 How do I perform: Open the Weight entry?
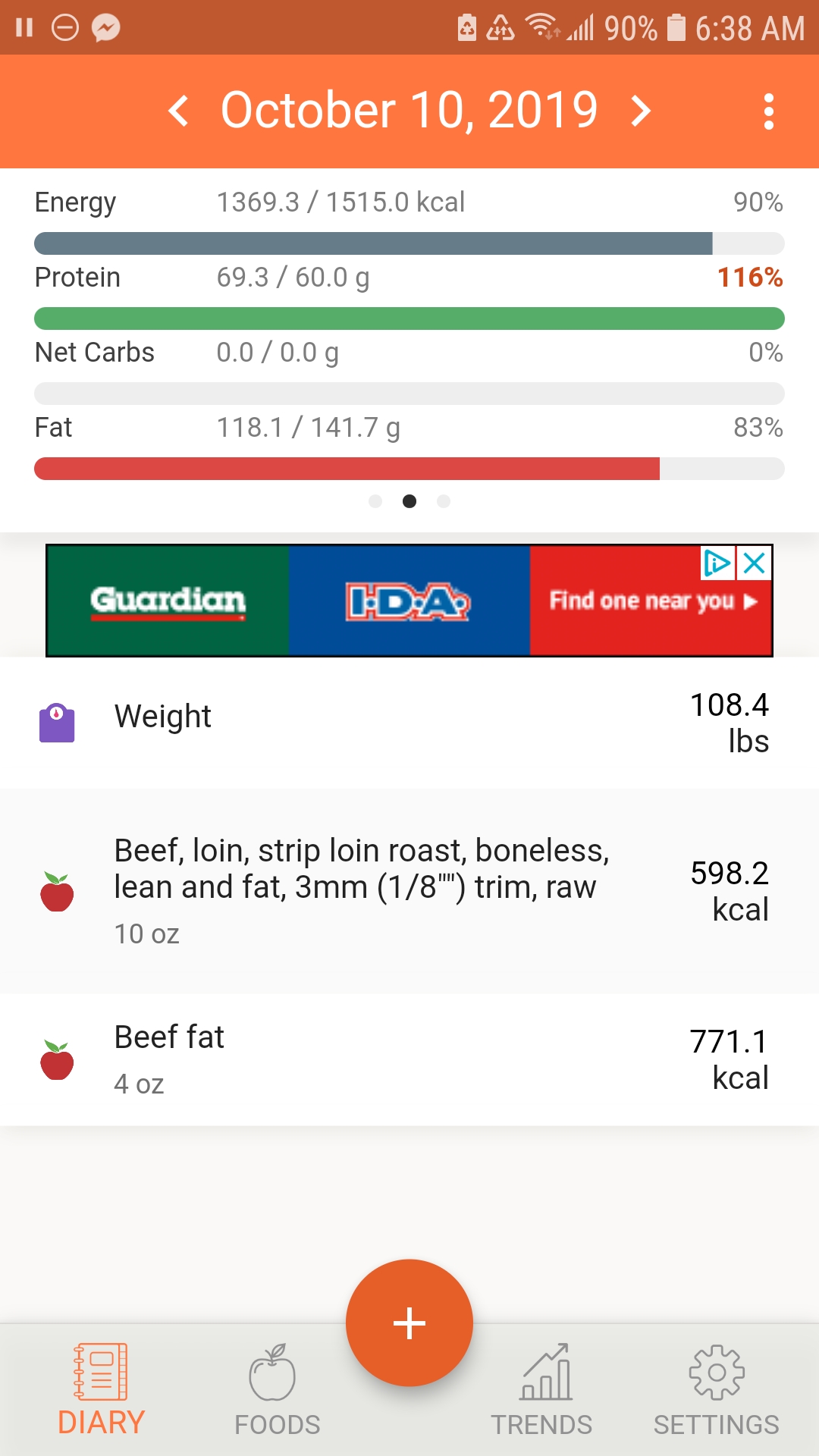click(x=409, y=723)
